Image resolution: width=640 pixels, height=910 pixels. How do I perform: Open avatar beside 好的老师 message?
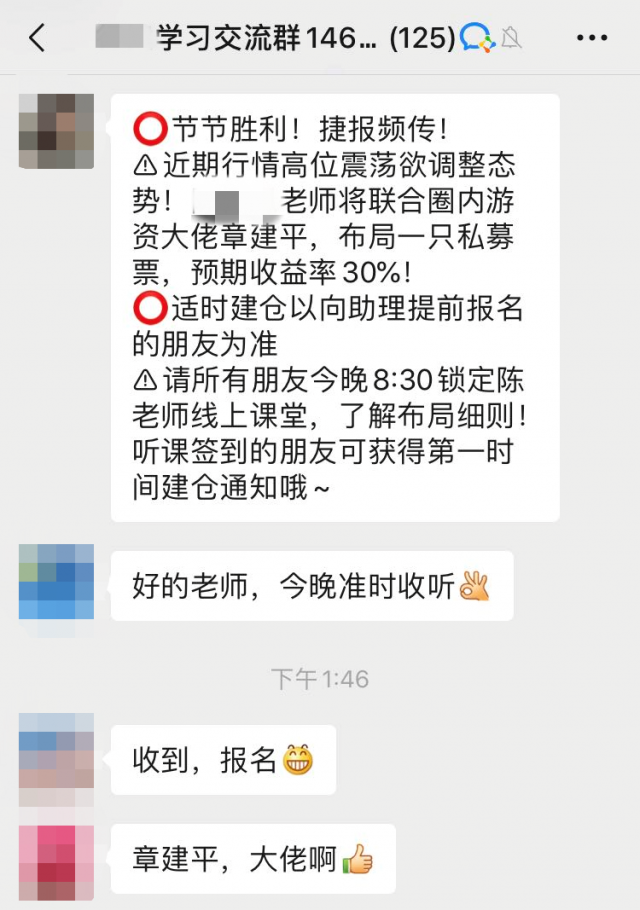click(56, 582)
